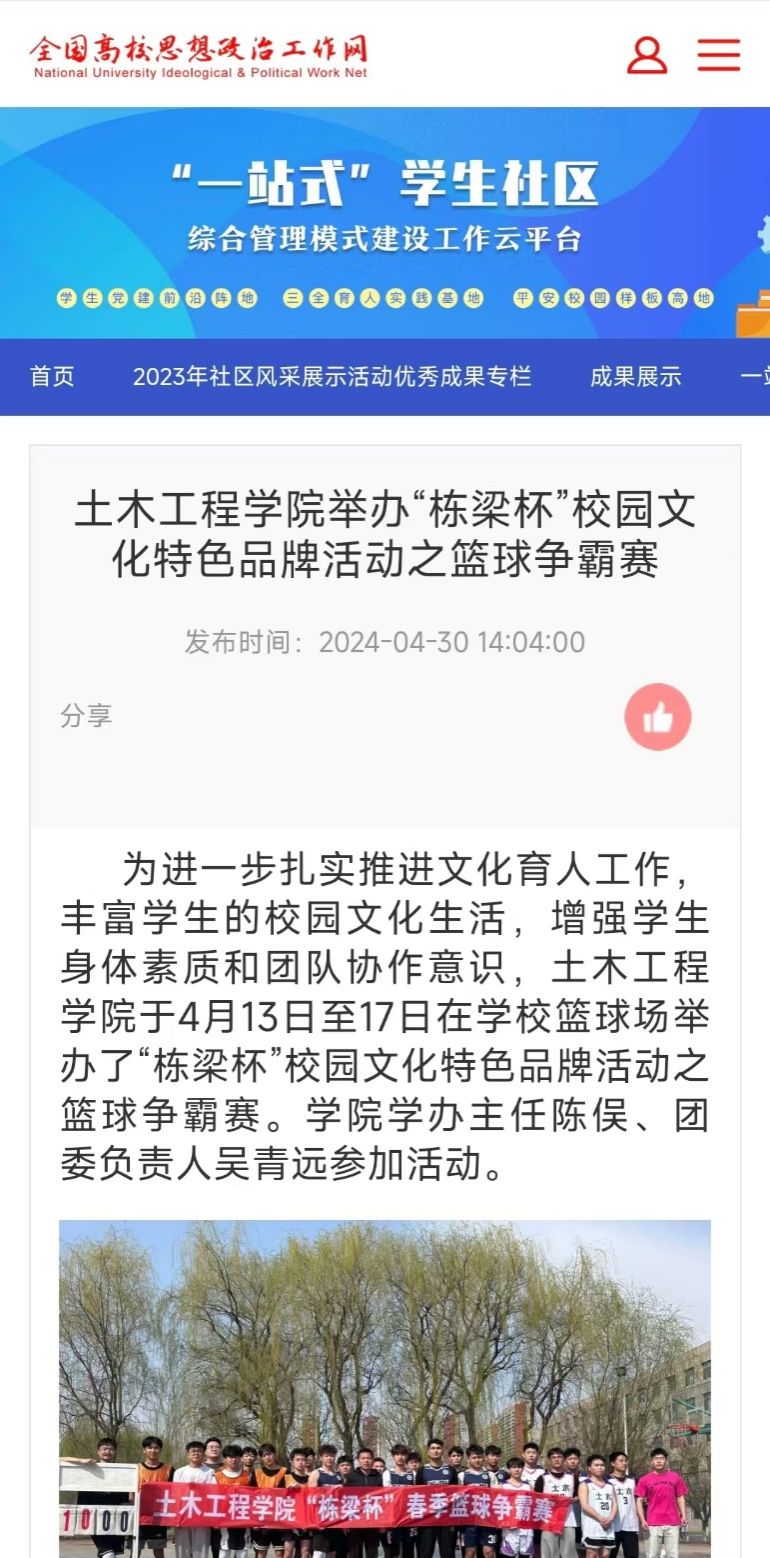Image resolution: width=770 pixels, height=1558 pixels.
Task: Open the 全国高校思想政治工作网 site logo
Action: coord(199,55)
